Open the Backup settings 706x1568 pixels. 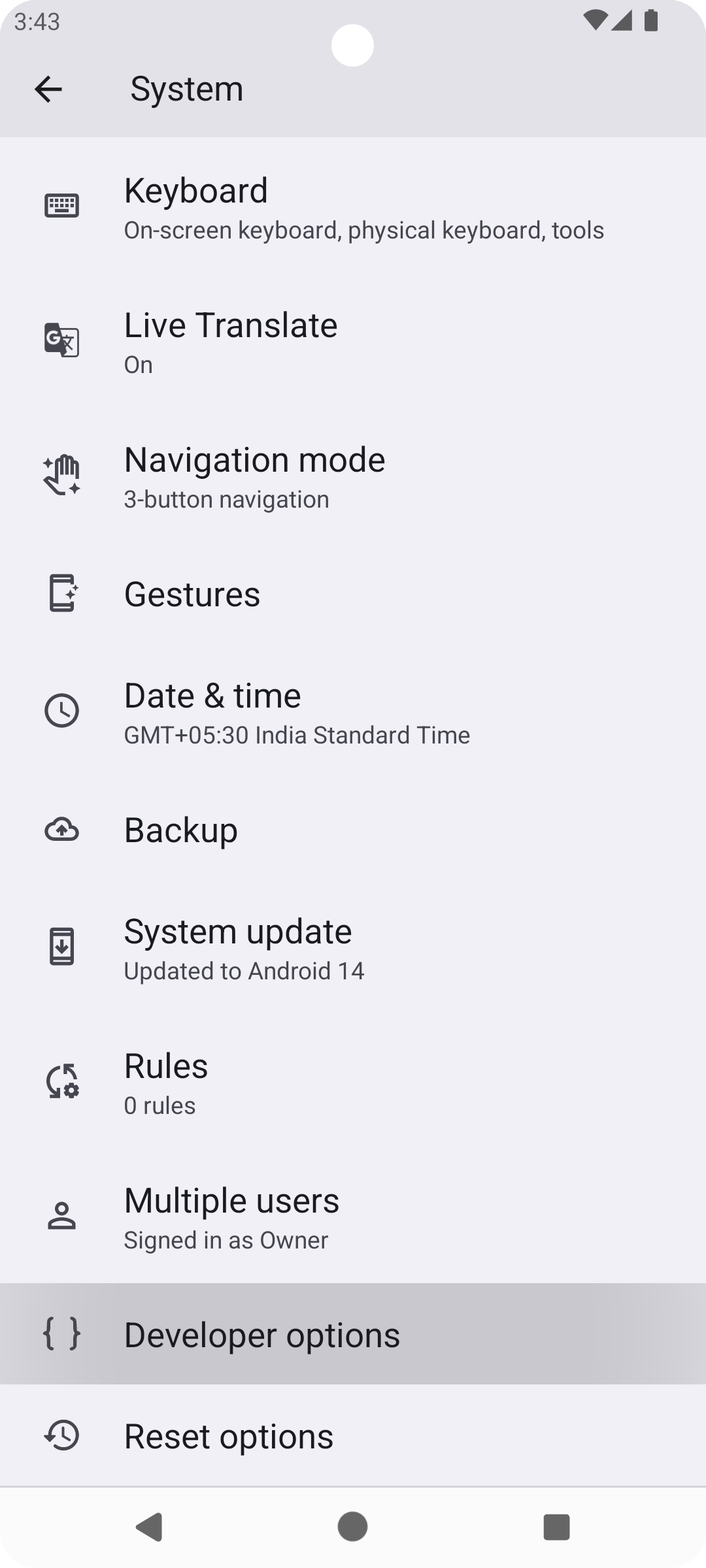click(353, 830)
